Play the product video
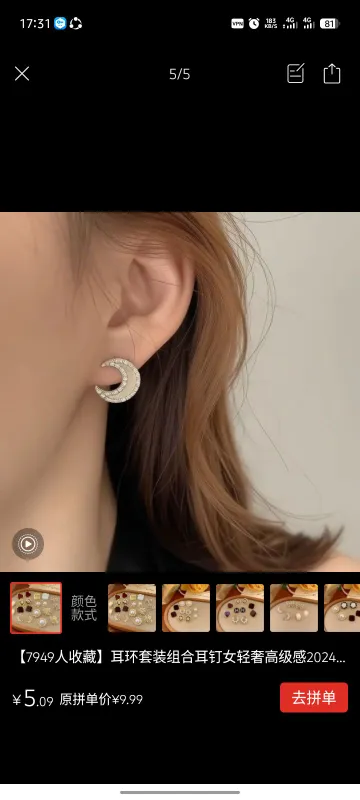The height and width of the screenshot is (800, 360). pyautogui.click(x=28, y=544)
